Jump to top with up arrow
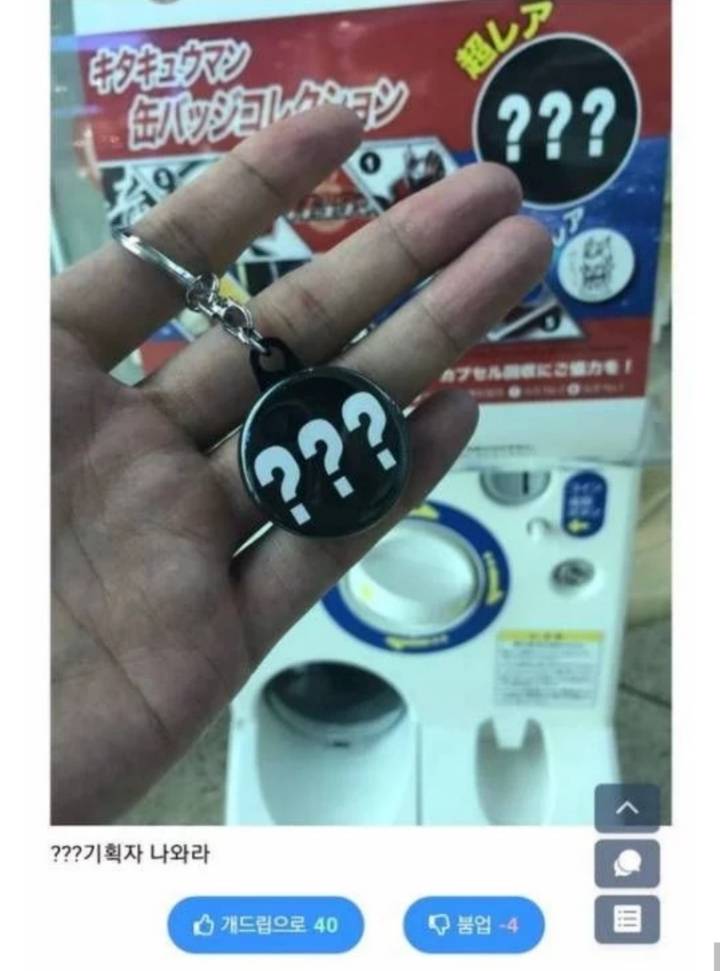 point(627,808)
